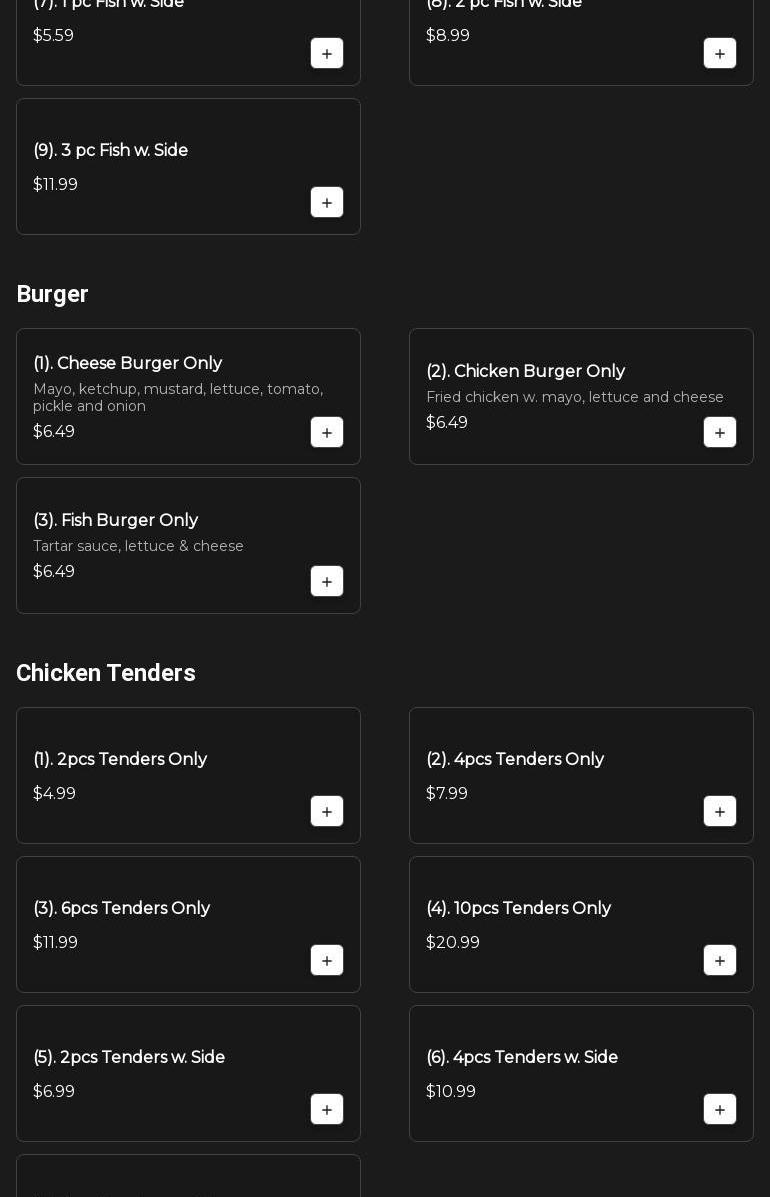The height and width of the screenshot is (1197, 770).
Task: Add 2 pc Fish w. Side for $8.99
Action: (720, 54)
